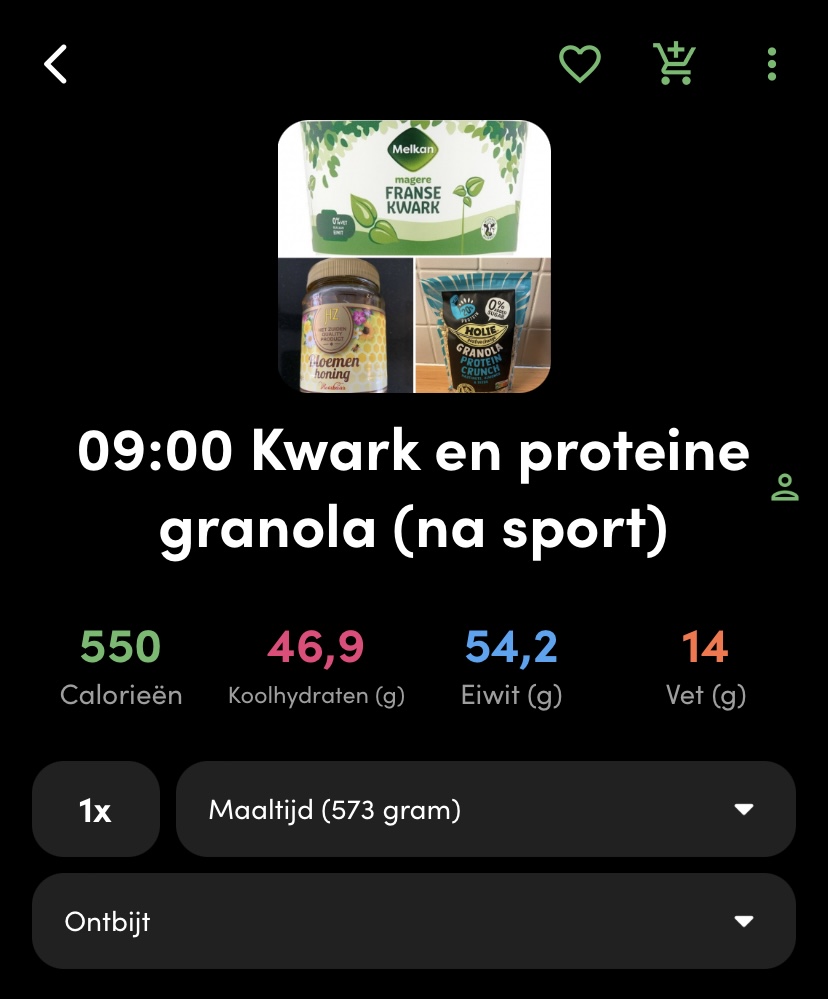Add ingredients to the shopping cart
The width and height of the screenshot is (828, 999).
tap(674, 65)
